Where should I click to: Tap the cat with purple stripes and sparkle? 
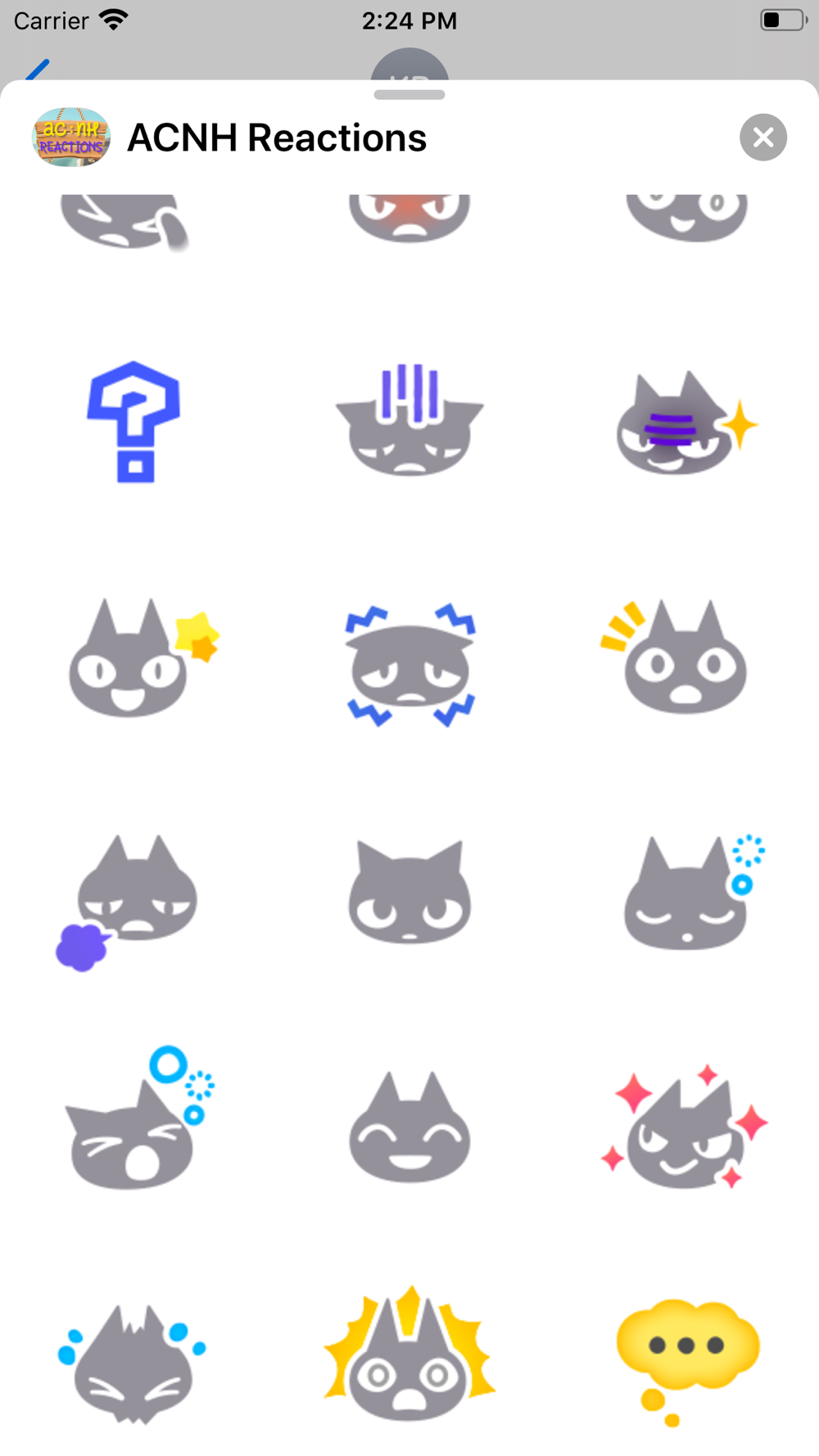[687, 423]
